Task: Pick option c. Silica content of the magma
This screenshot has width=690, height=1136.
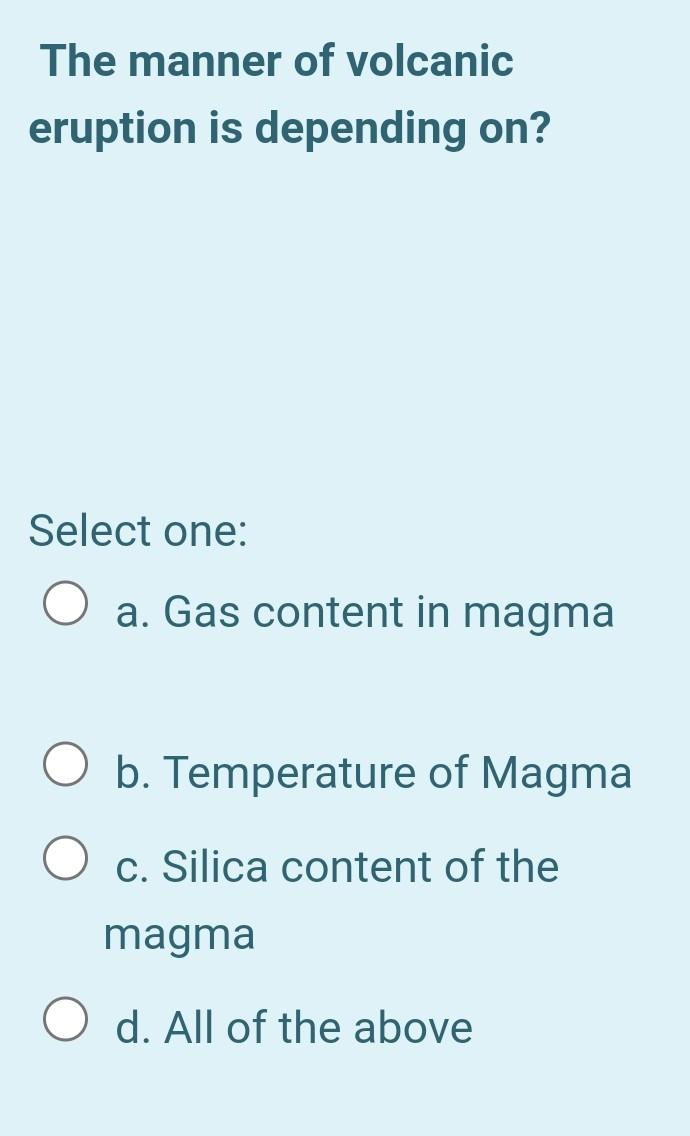Action: point(66,858)
